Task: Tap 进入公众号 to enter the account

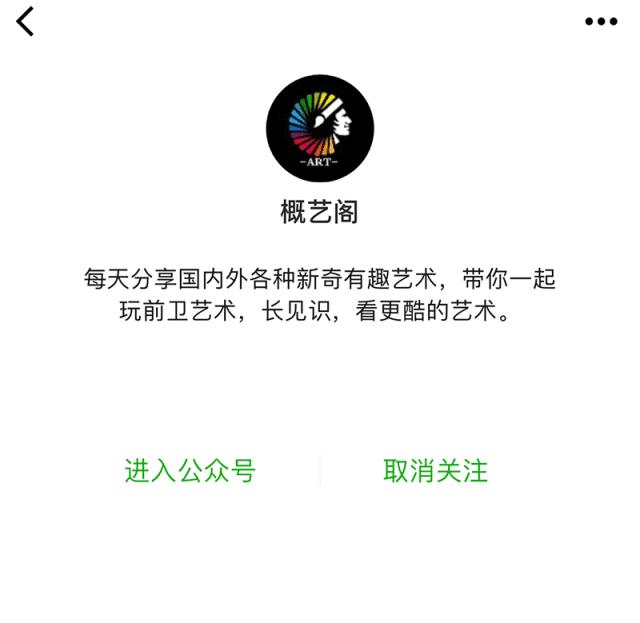Action: 190,470
